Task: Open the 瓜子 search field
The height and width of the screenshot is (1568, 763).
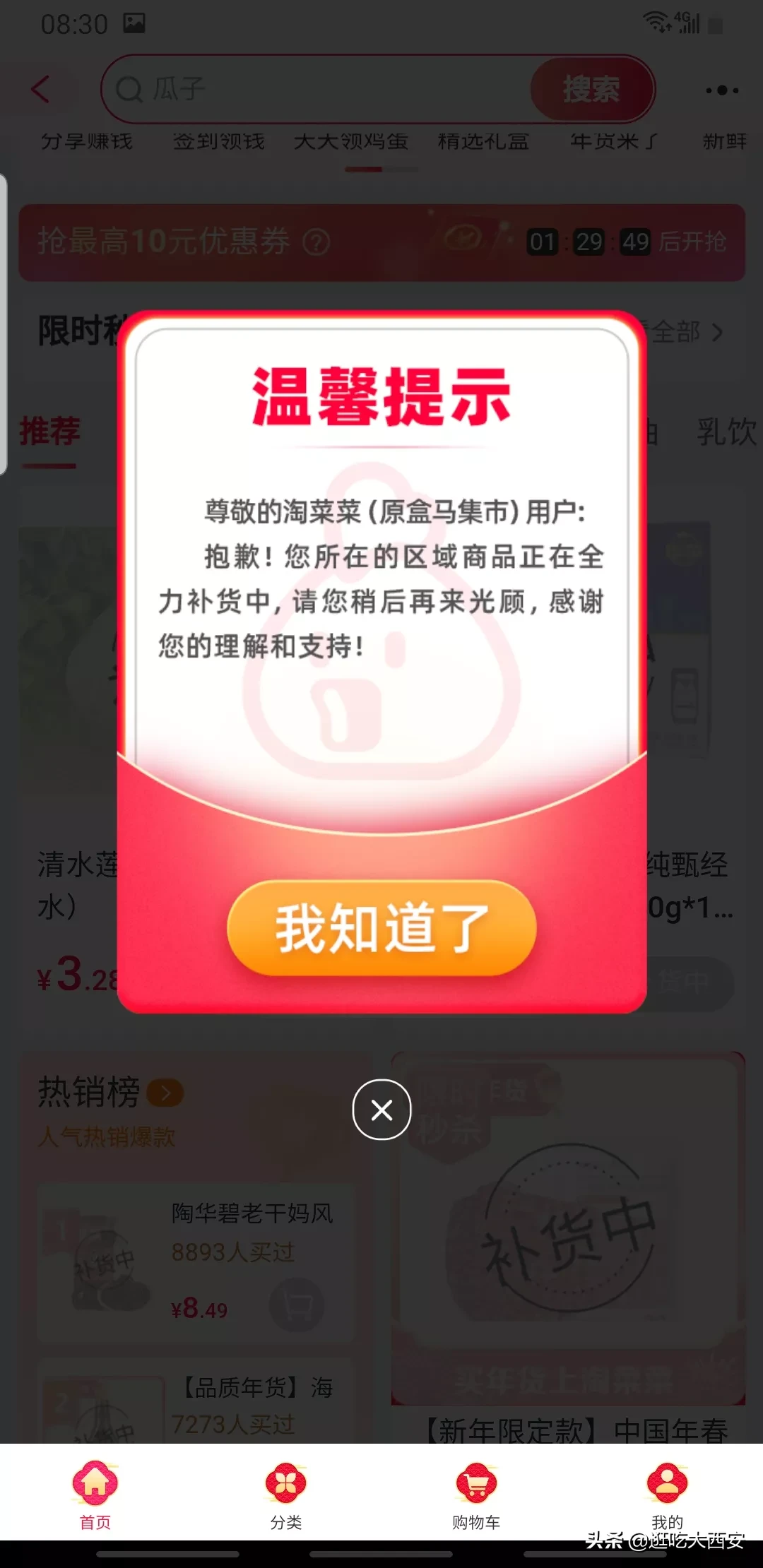Action: click(318, 90)
